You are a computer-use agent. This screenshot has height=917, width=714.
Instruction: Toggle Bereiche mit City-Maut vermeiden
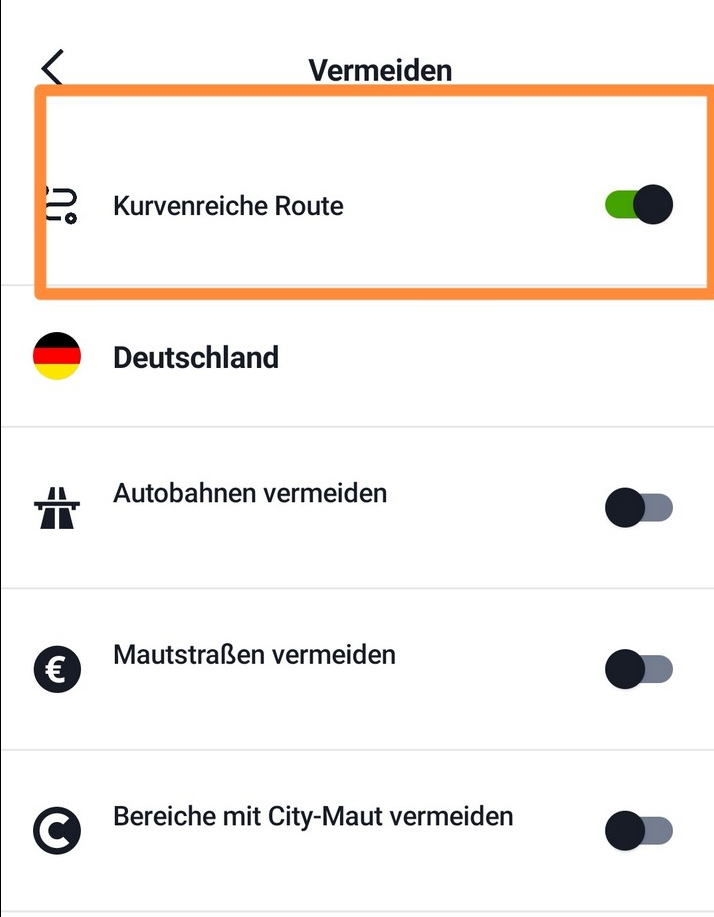pos(639,831)
